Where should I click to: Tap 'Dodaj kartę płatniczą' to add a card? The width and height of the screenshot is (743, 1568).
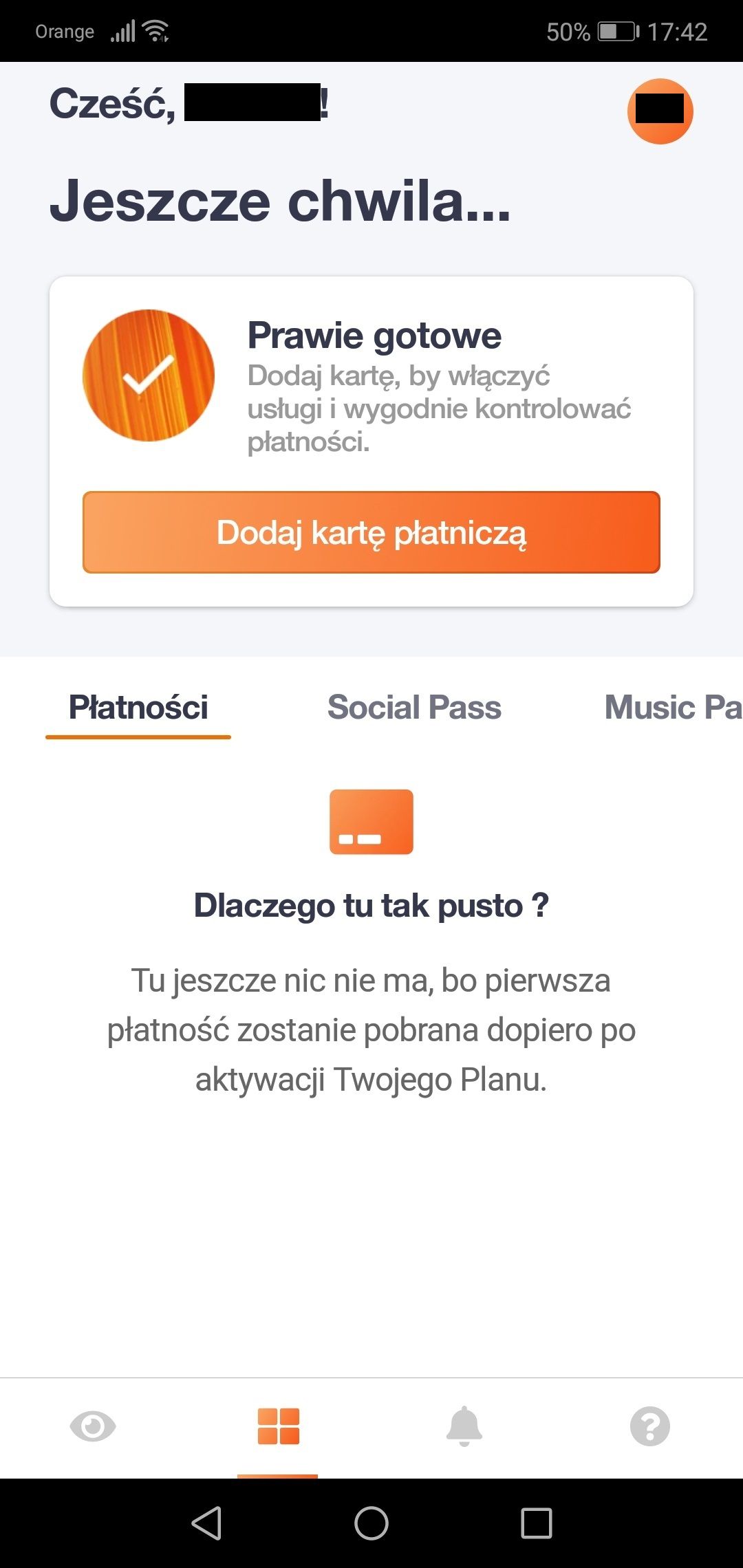(x=371, y=532)
